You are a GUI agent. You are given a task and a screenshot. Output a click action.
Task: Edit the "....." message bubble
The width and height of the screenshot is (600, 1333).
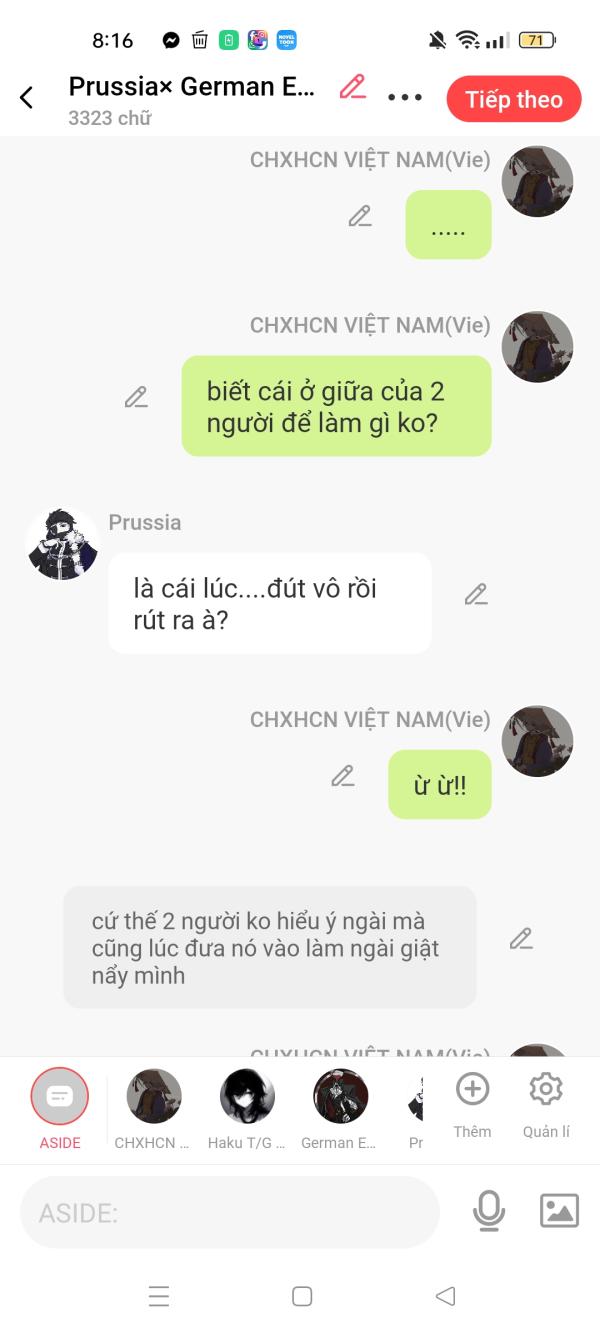pos(360,216)
